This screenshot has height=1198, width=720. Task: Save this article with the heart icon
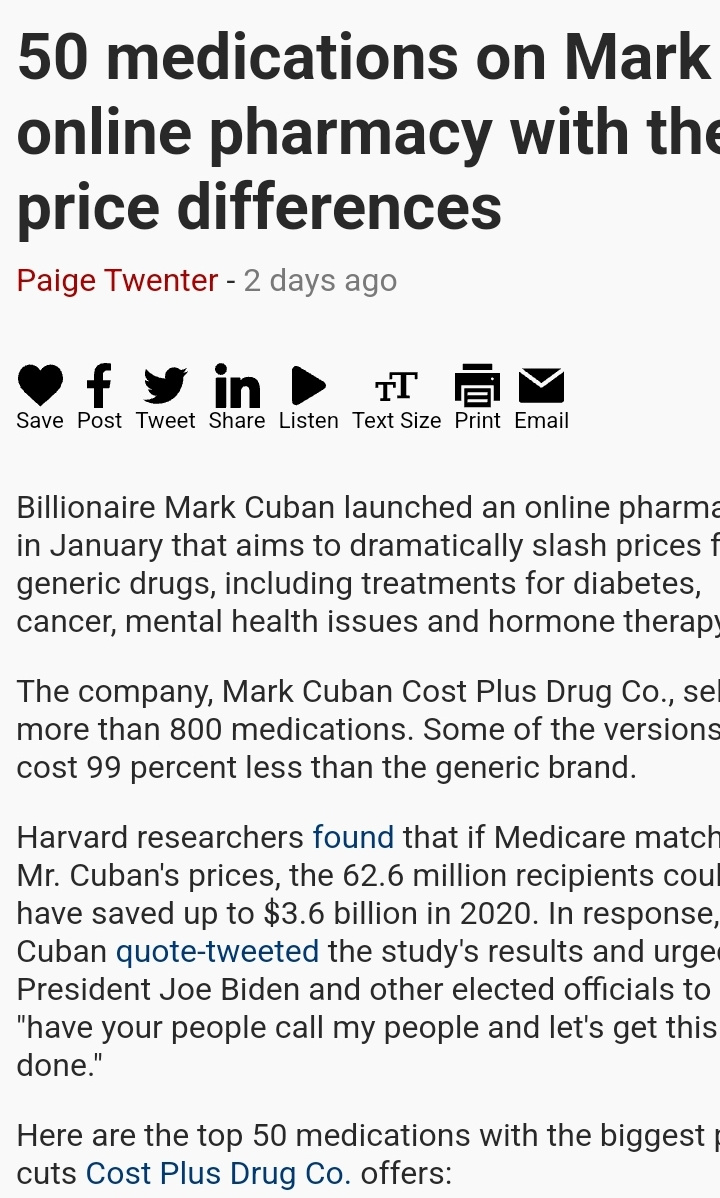coord(40,397)
